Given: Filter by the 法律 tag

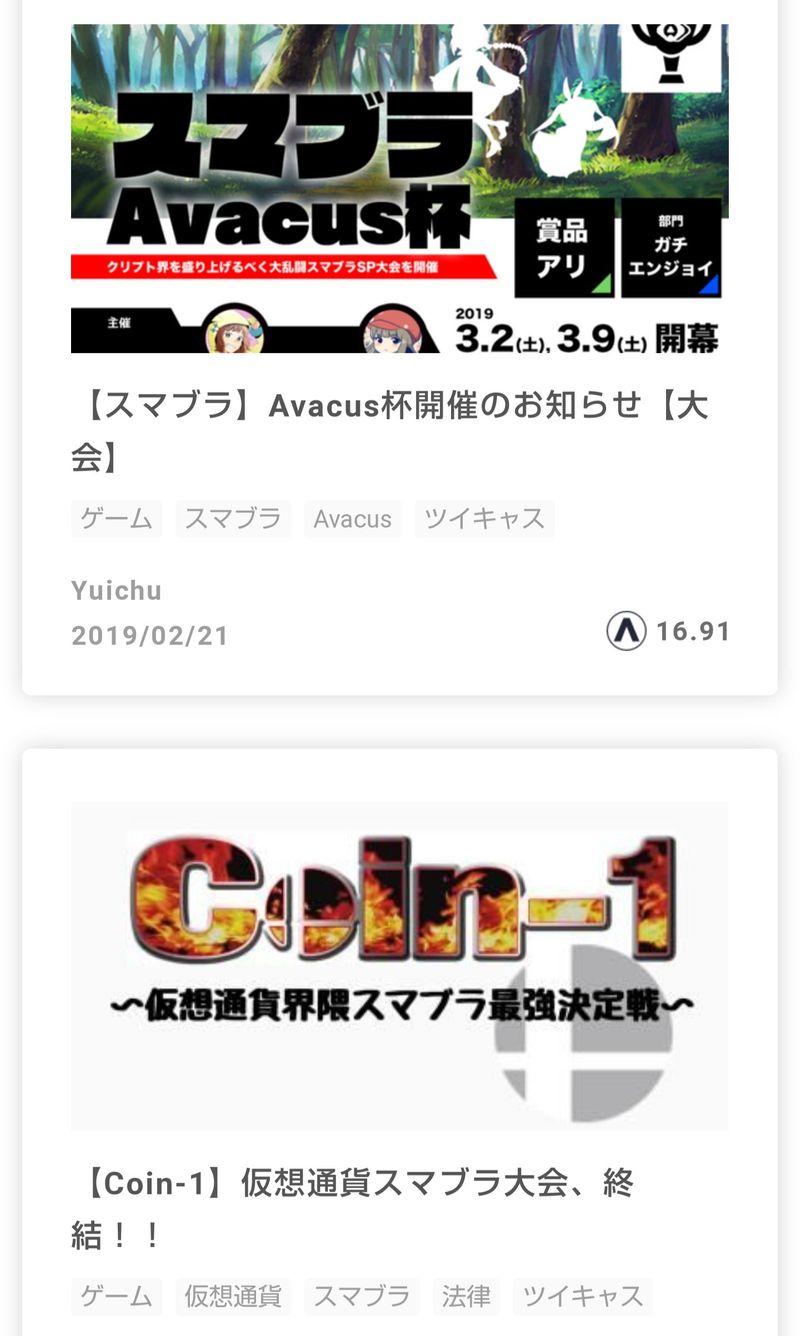Looking at the screenshot, I should [x=466, y=1296].
